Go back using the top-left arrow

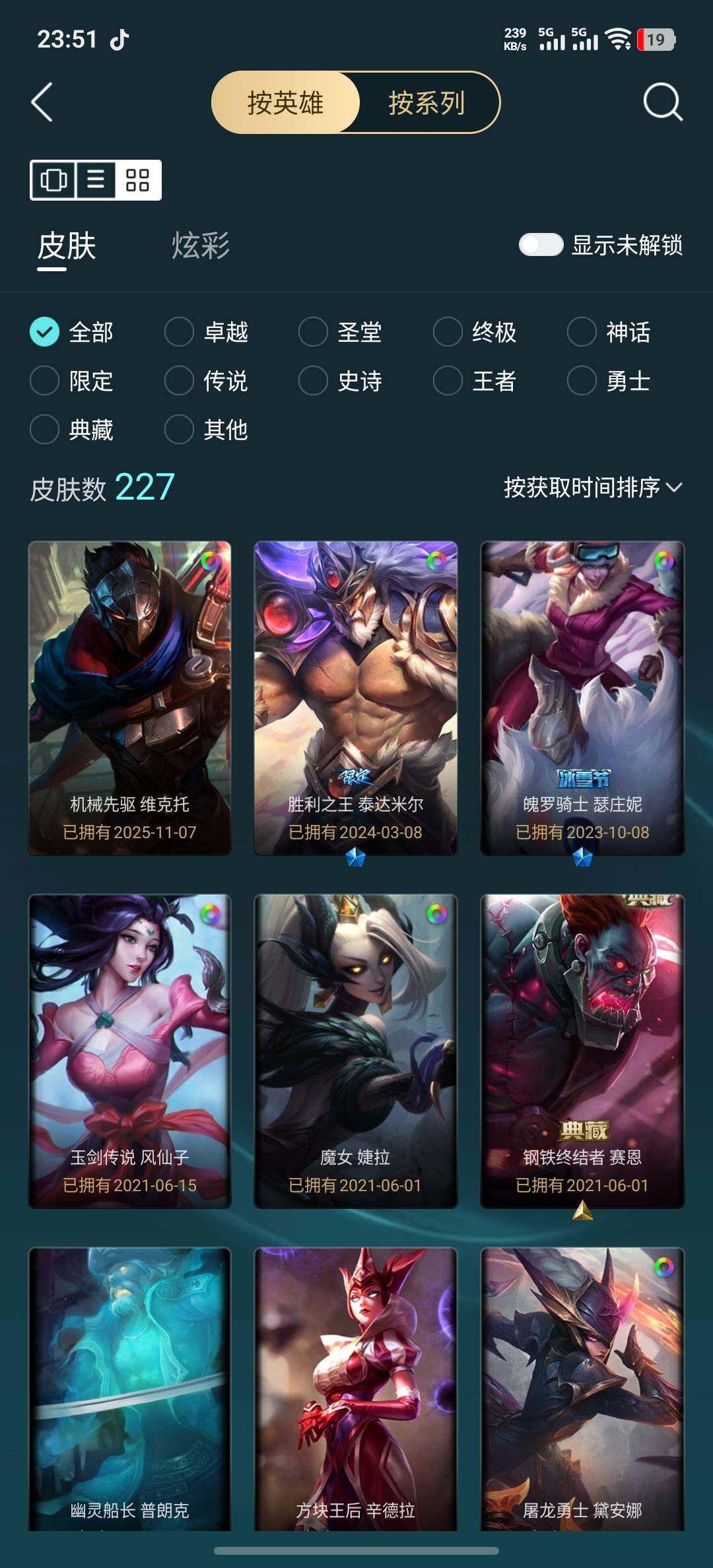(42, 102)
